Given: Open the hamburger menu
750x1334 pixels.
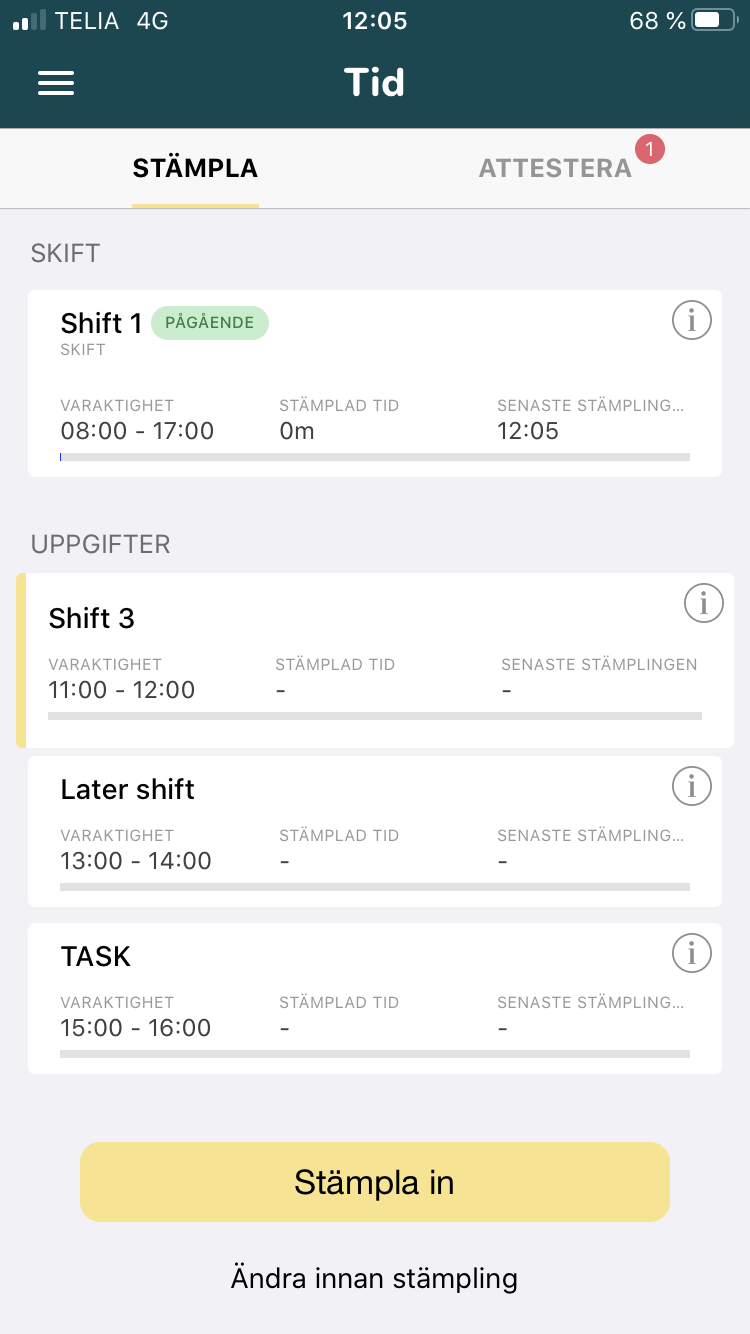Looking at the screenshot, I should point(56,82).
